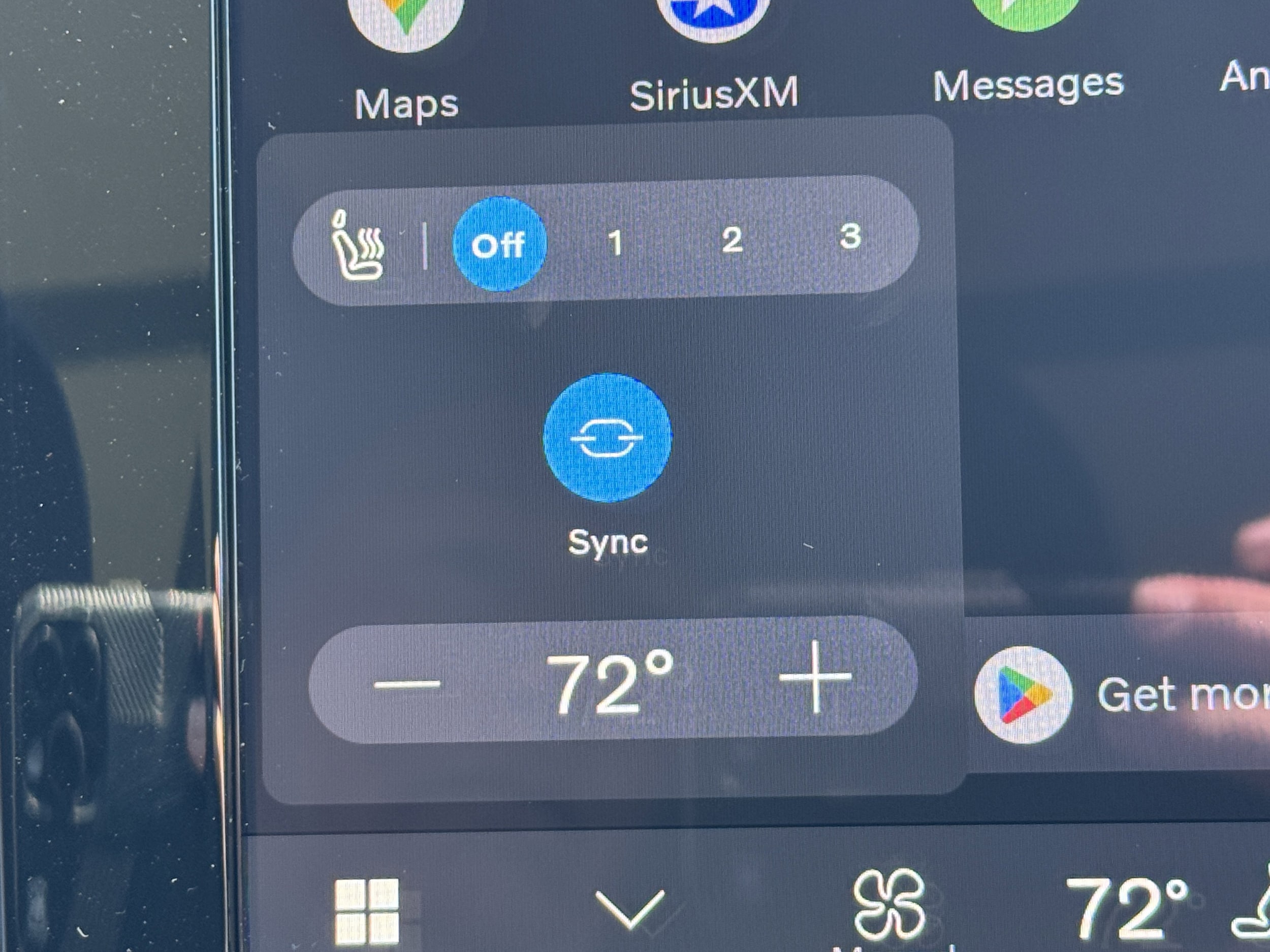Open the fan climate controls
The height and width of the screenshot is (952, 1270).
[889, 905]
